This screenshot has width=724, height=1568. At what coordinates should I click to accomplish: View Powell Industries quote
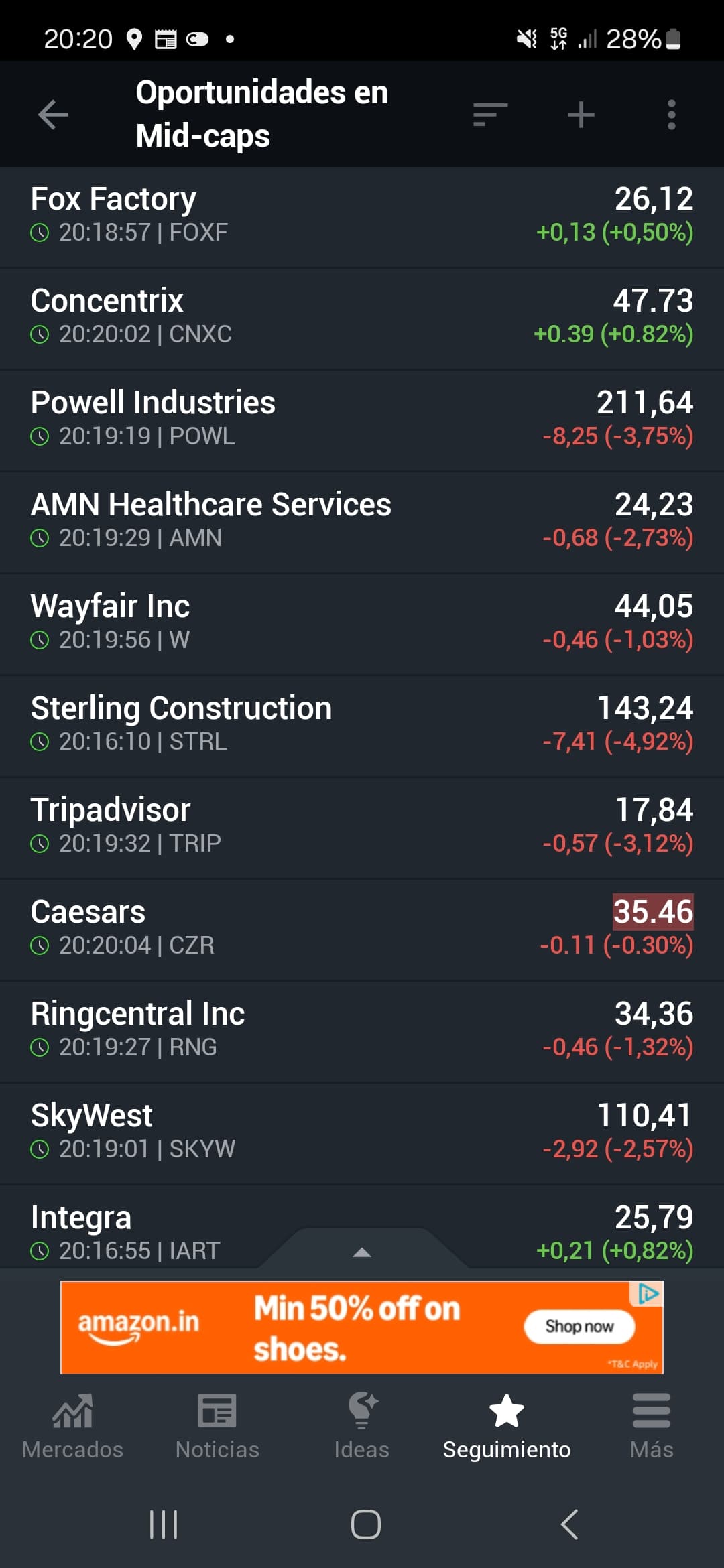tap(362, 421)
